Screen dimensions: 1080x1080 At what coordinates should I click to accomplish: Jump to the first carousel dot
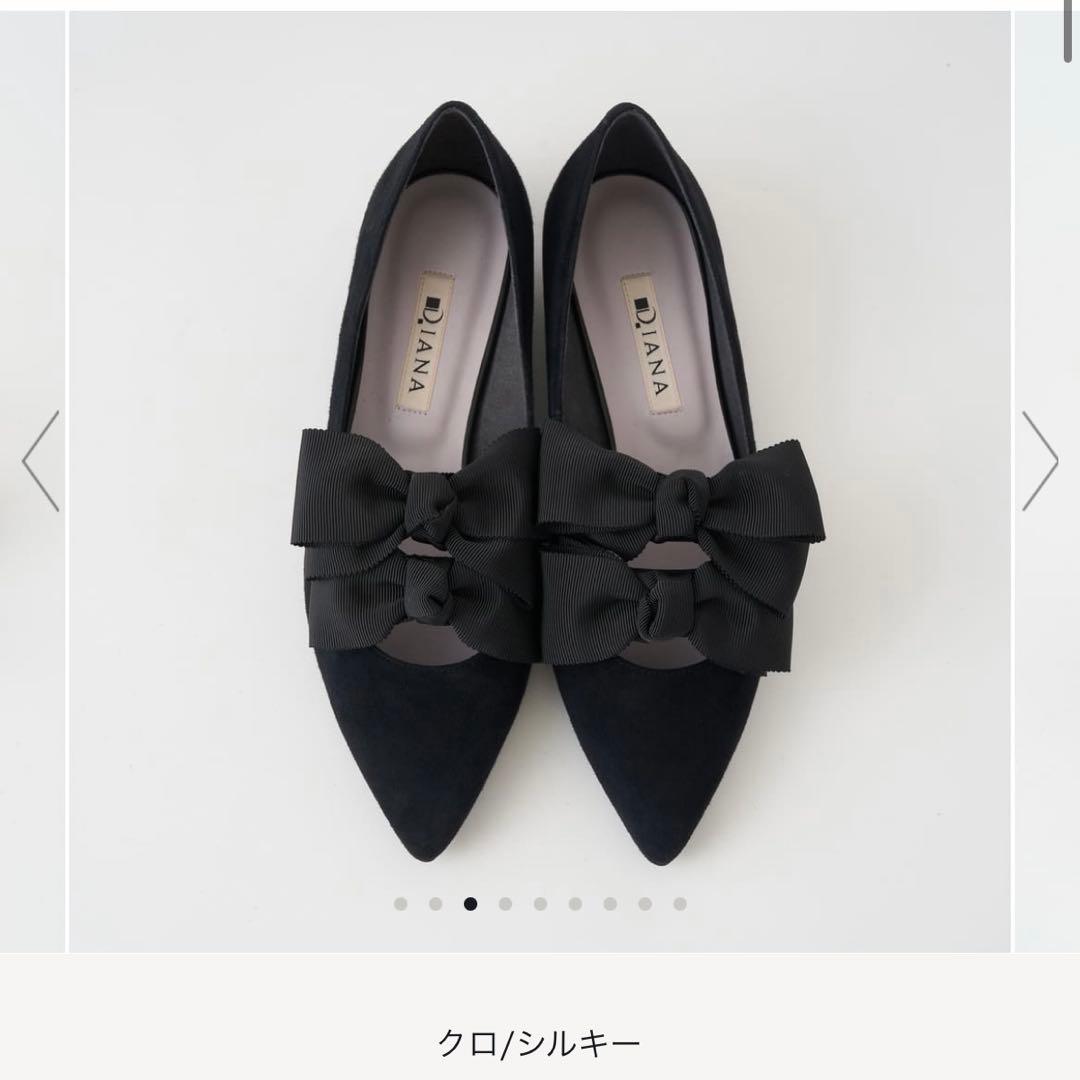[401, 904]
